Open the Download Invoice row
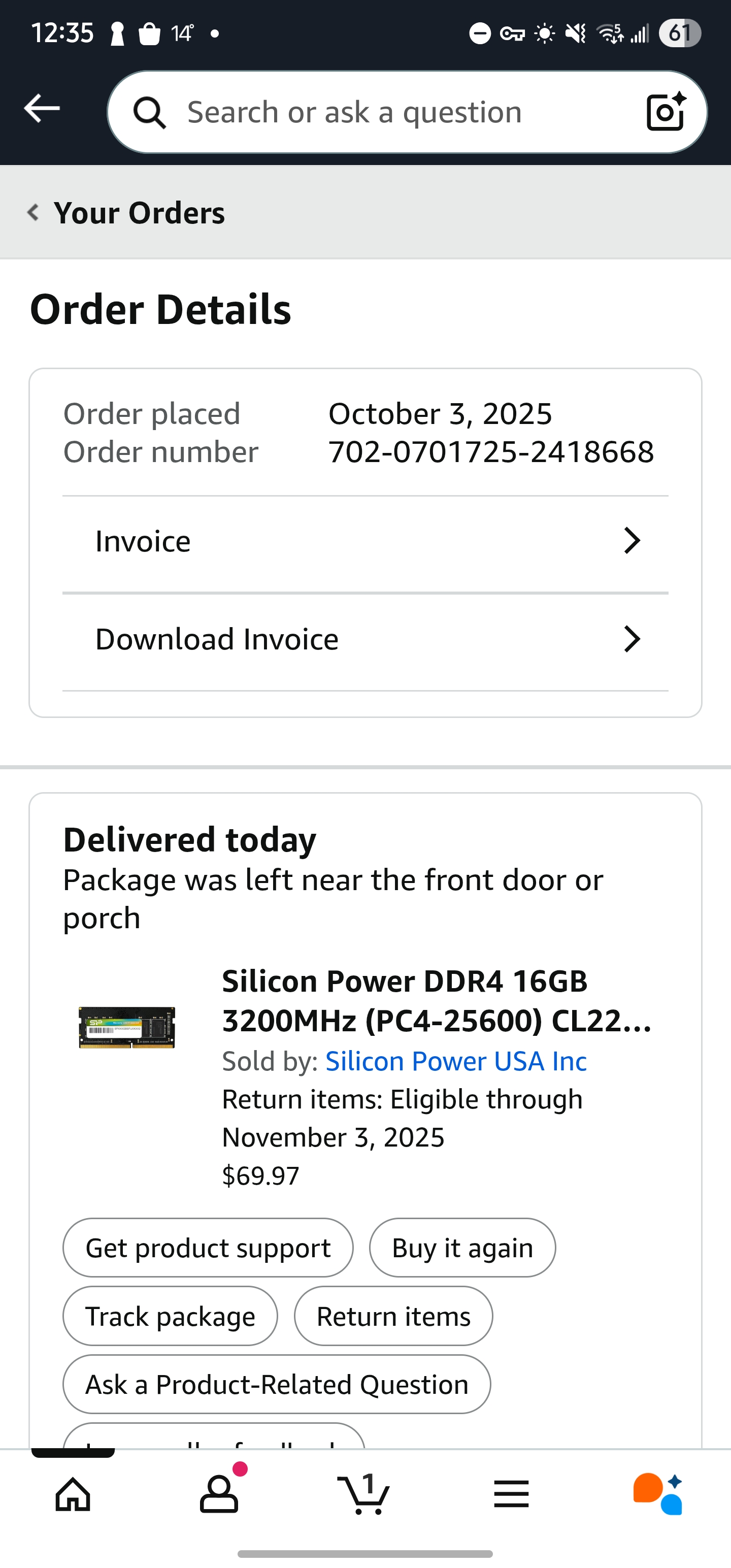Screen dimensions: 731x1568 click(x=365, y=639)
